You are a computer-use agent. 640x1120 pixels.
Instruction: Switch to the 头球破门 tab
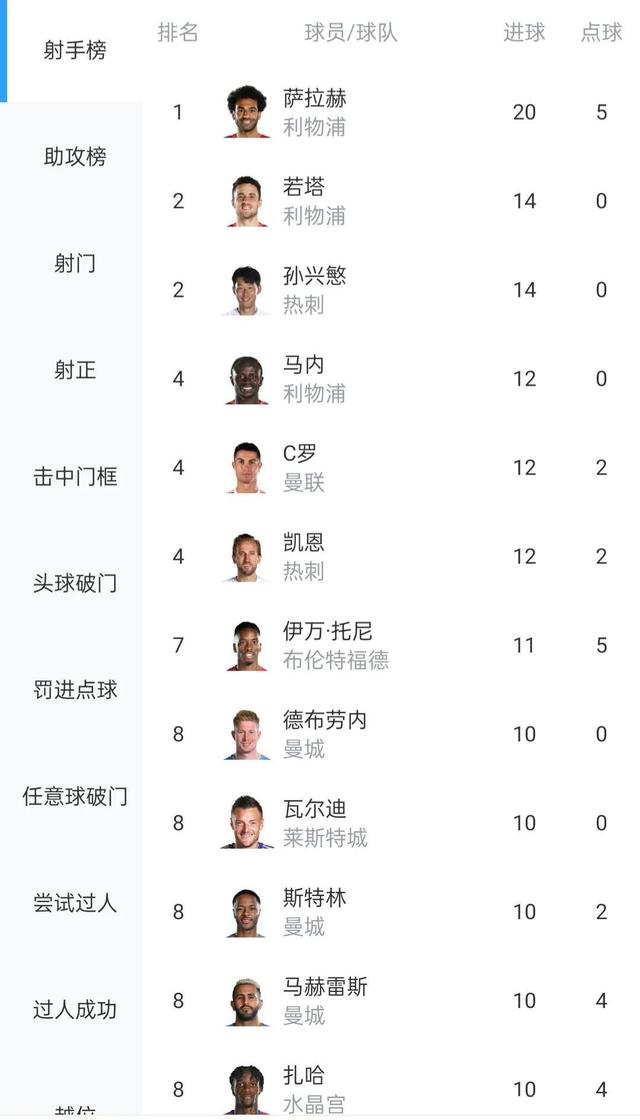pos(74,583)
